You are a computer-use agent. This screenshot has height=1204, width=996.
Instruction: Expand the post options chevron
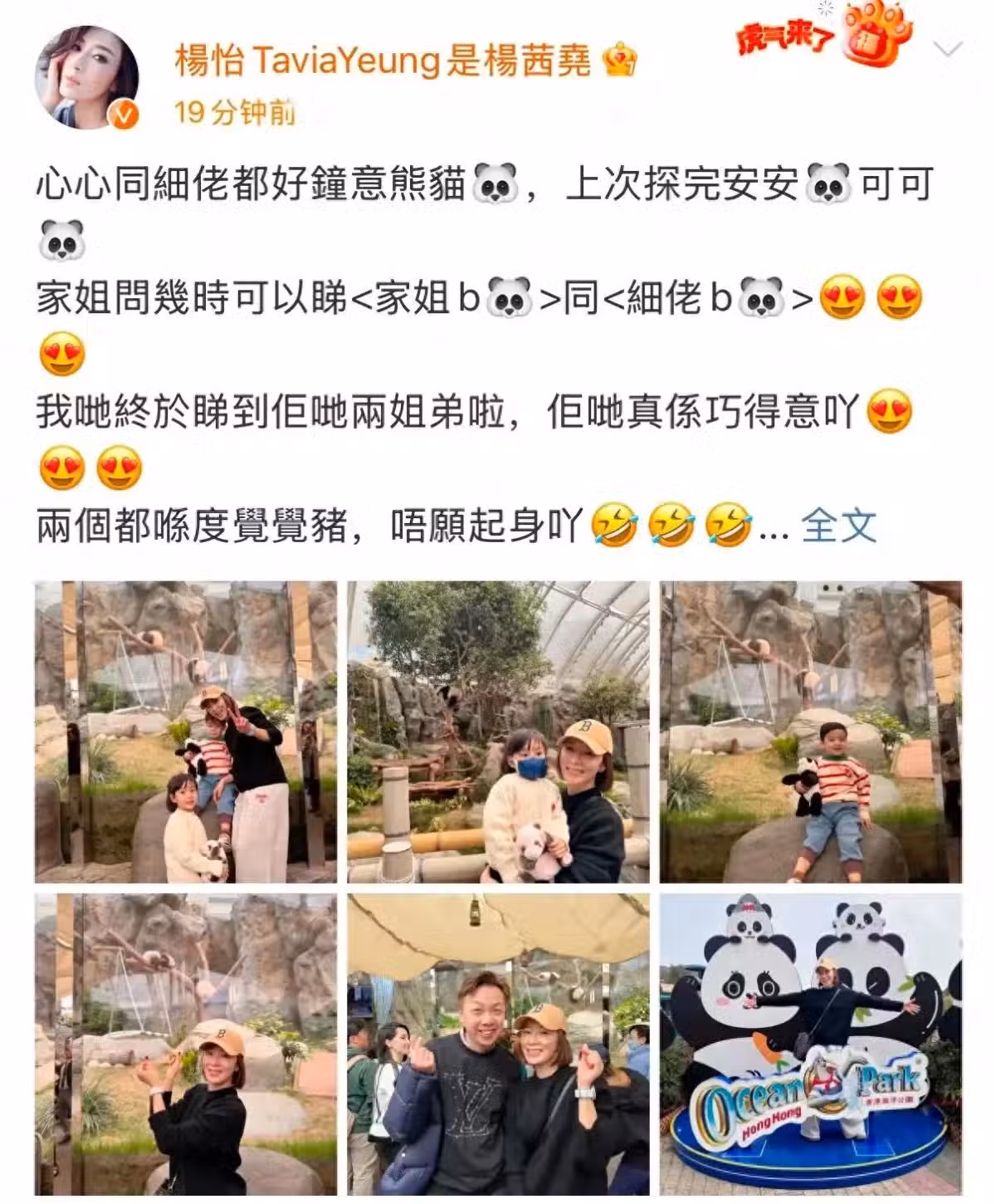(947, 50)
